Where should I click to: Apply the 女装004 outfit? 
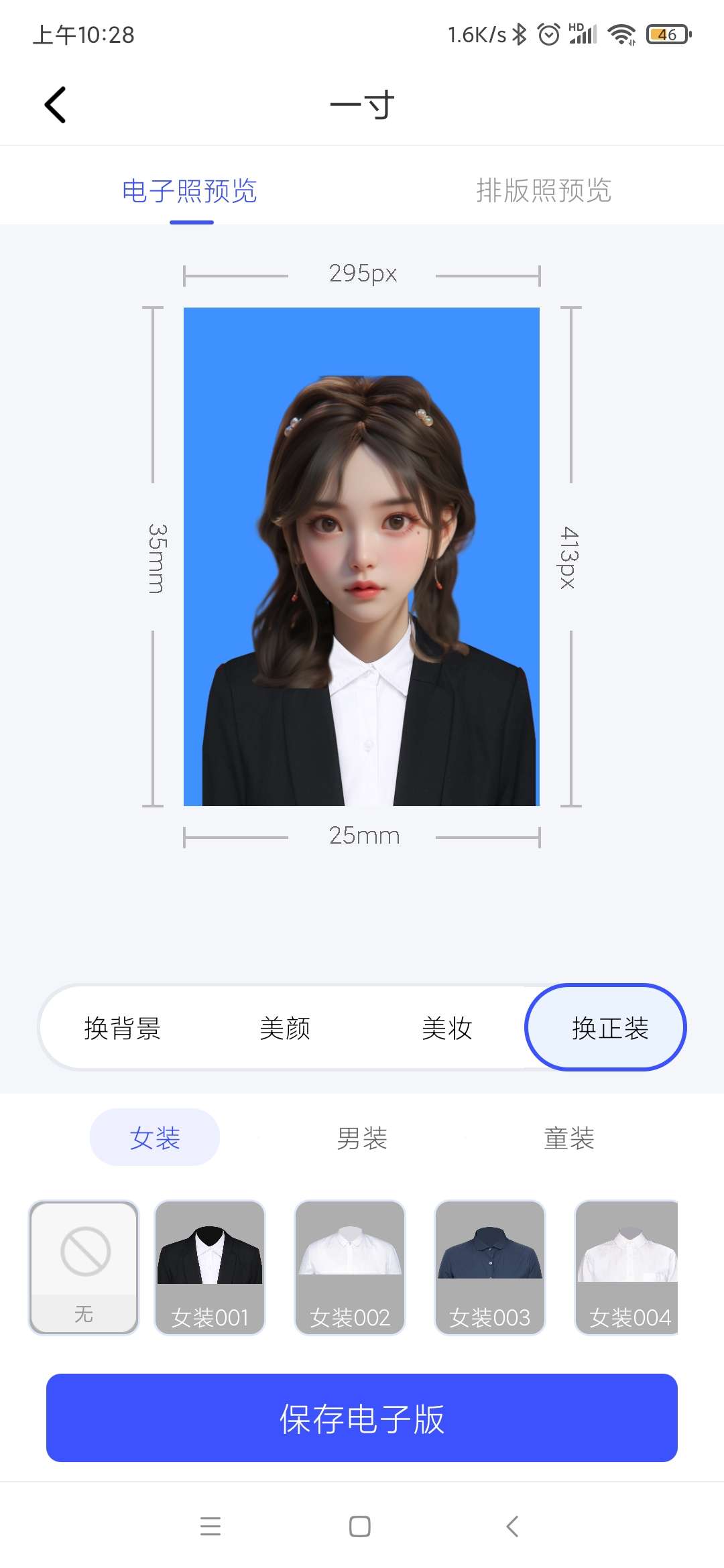[x=627, y=1267]
